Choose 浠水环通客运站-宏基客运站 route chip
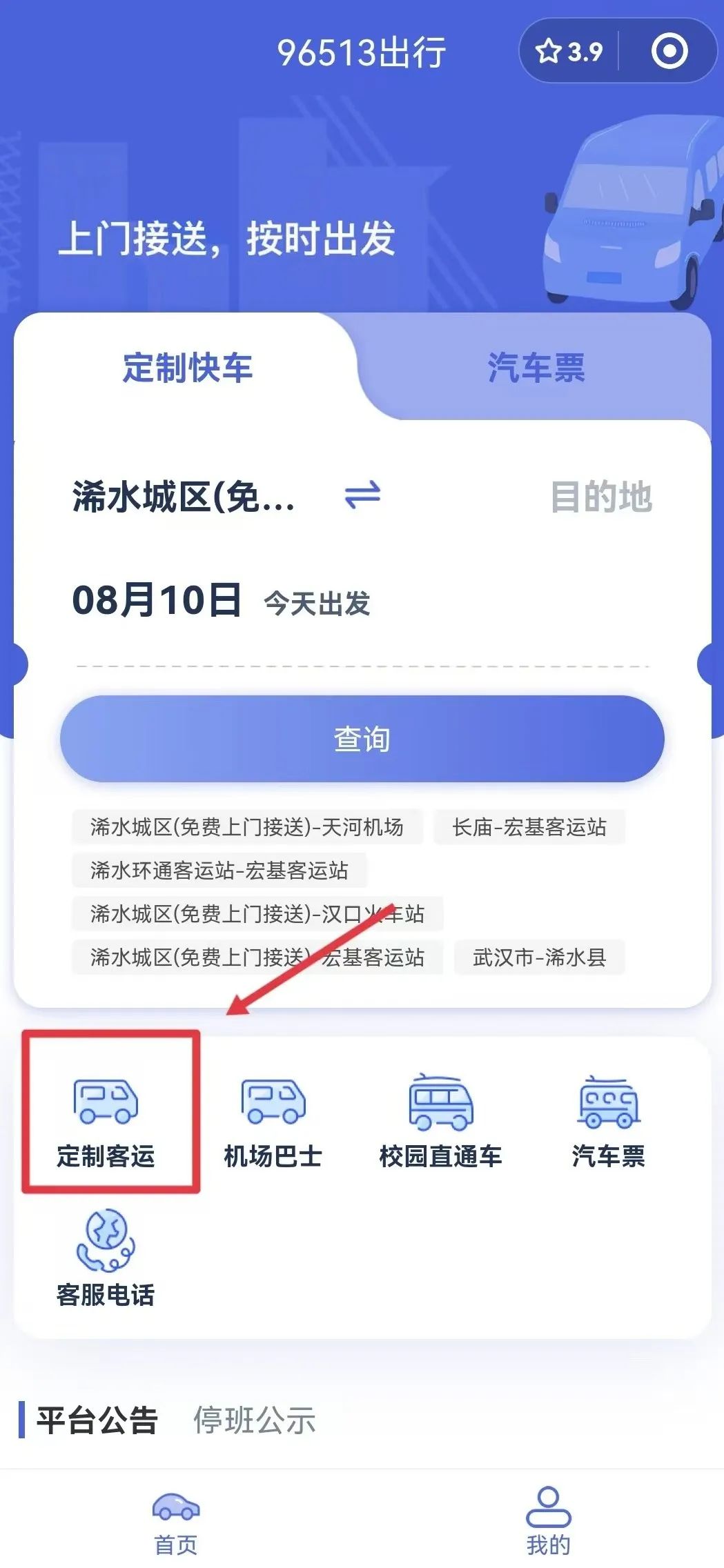 tap(219, 871)
